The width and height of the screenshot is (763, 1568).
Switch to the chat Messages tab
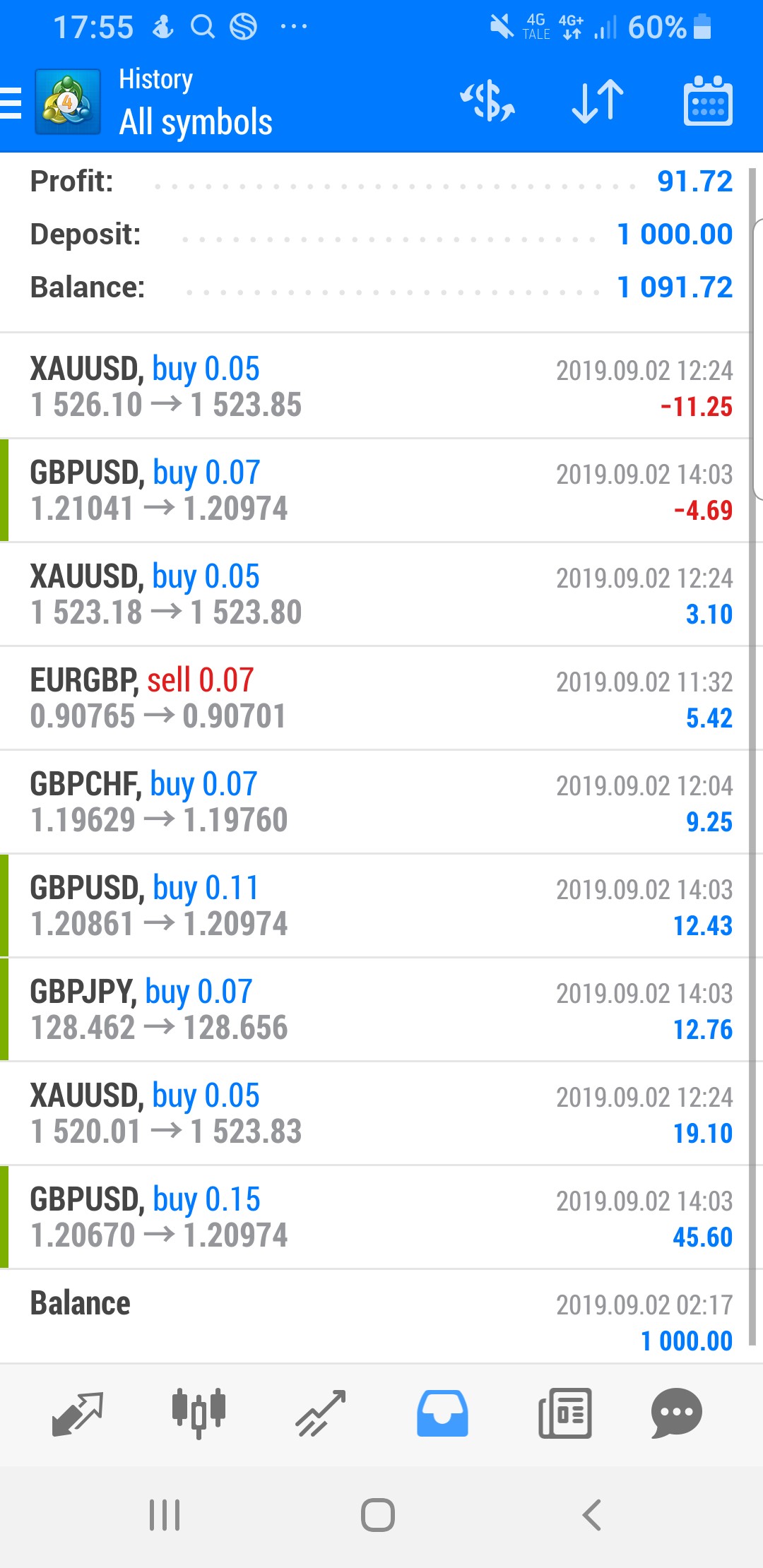point(676,1413)
